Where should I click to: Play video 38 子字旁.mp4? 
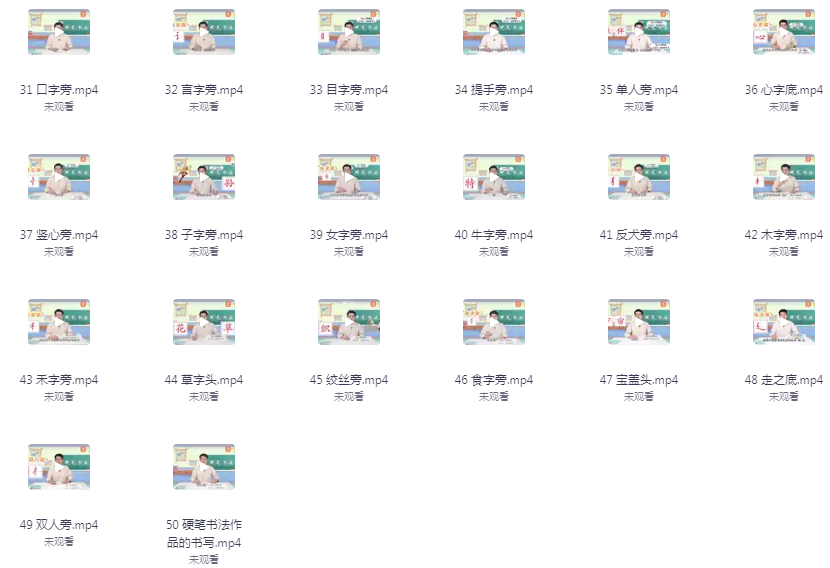204,177
